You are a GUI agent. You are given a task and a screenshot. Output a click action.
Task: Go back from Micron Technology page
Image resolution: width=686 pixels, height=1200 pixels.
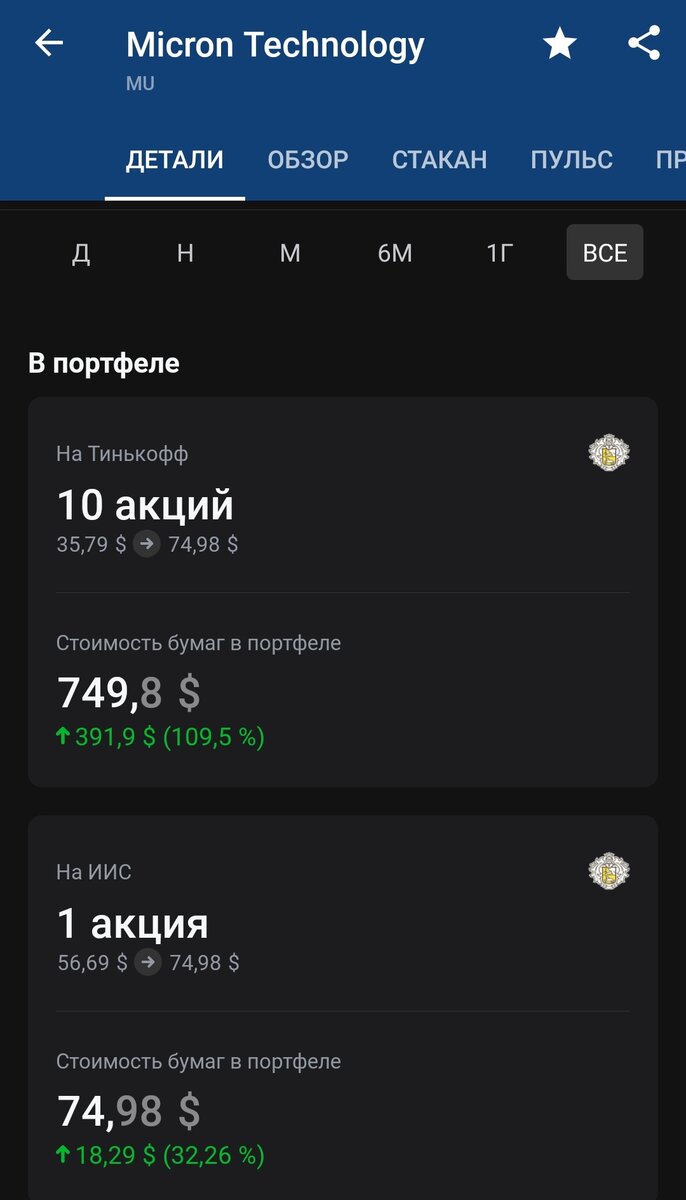[x=48, y=43]
